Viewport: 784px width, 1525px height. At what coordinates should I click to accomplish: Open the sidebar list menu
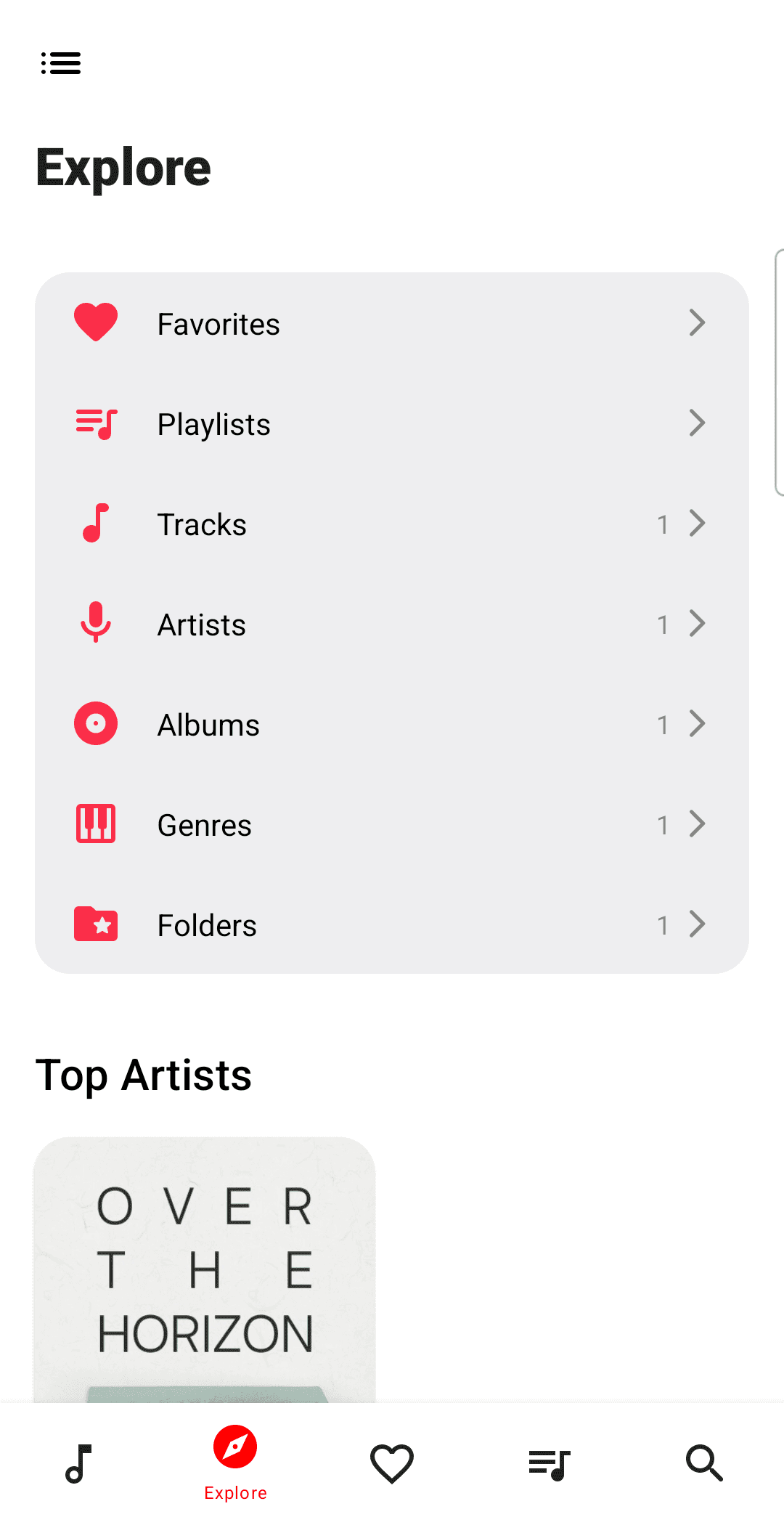click(60, 63)
